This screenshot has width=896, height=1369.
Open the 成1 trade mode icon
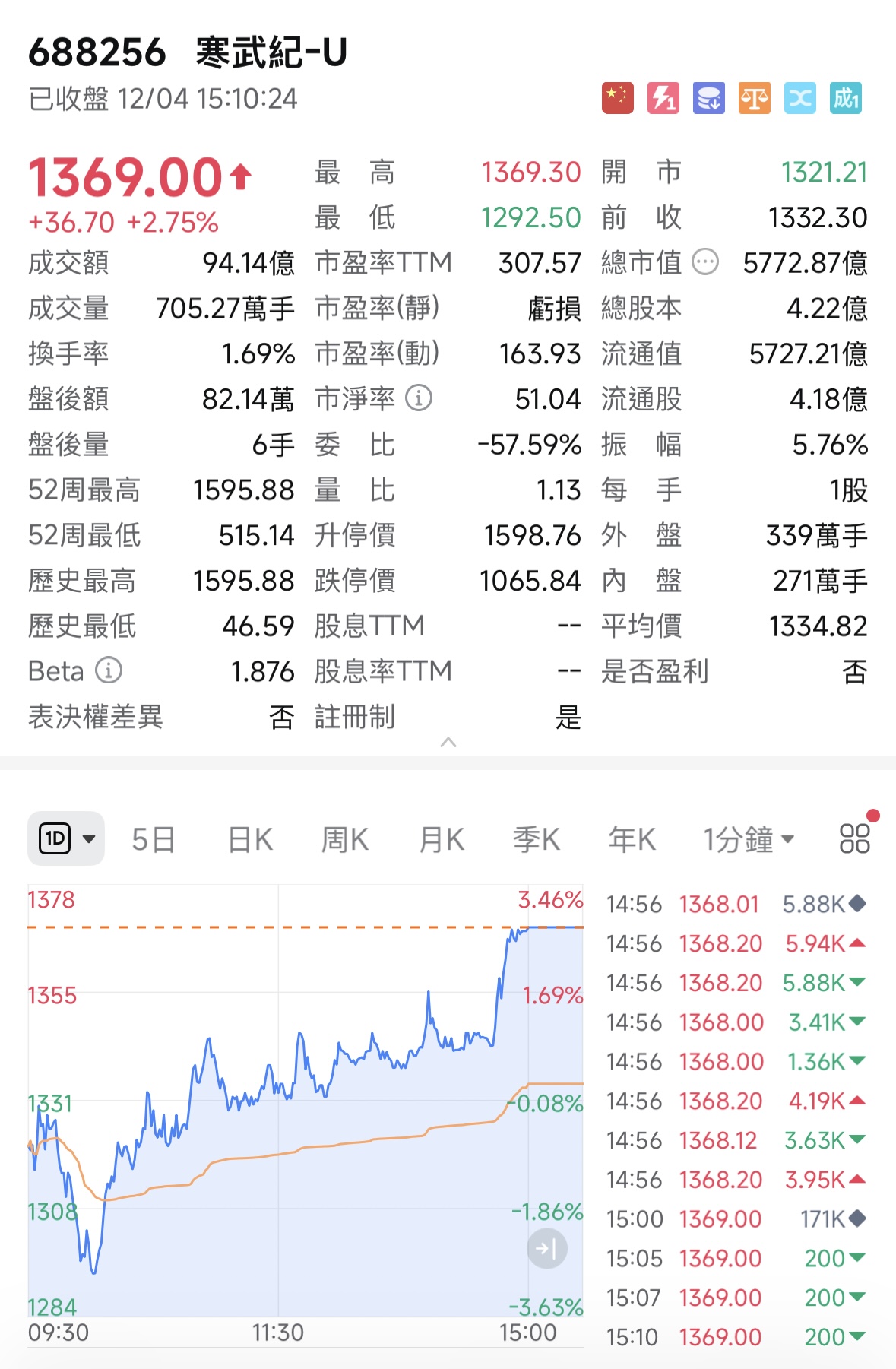[x=846, y=97]
